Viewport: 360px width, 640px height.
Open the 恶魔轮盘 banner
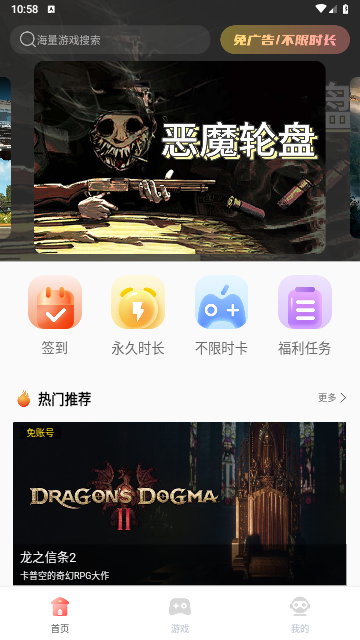(x=180, y=158)
